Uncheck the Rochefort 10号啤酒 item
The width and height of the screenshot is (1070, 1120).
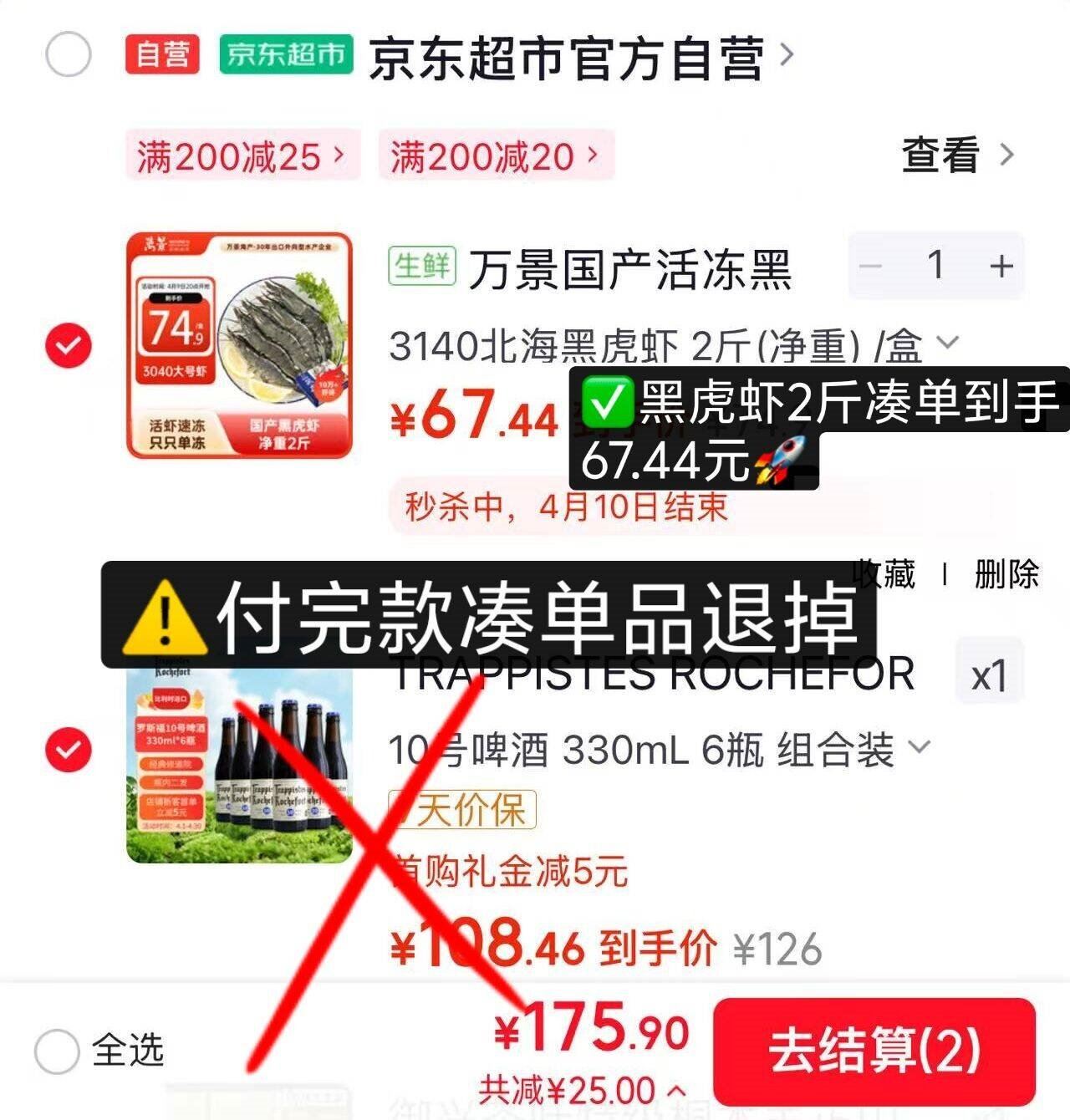68,750
